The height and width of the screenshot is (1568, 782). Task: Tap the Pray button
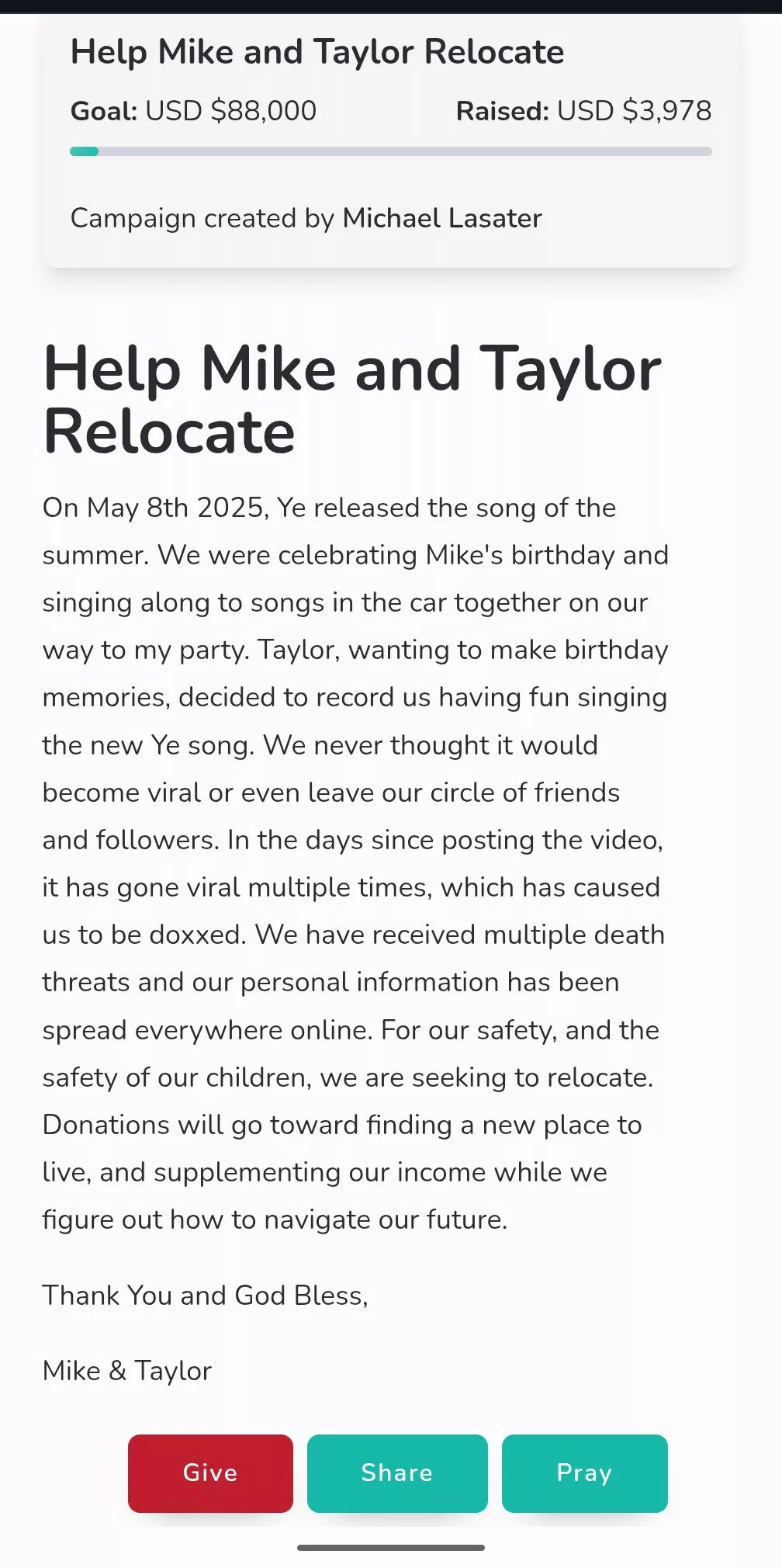pyautogui.click(x=585, y=1473)
